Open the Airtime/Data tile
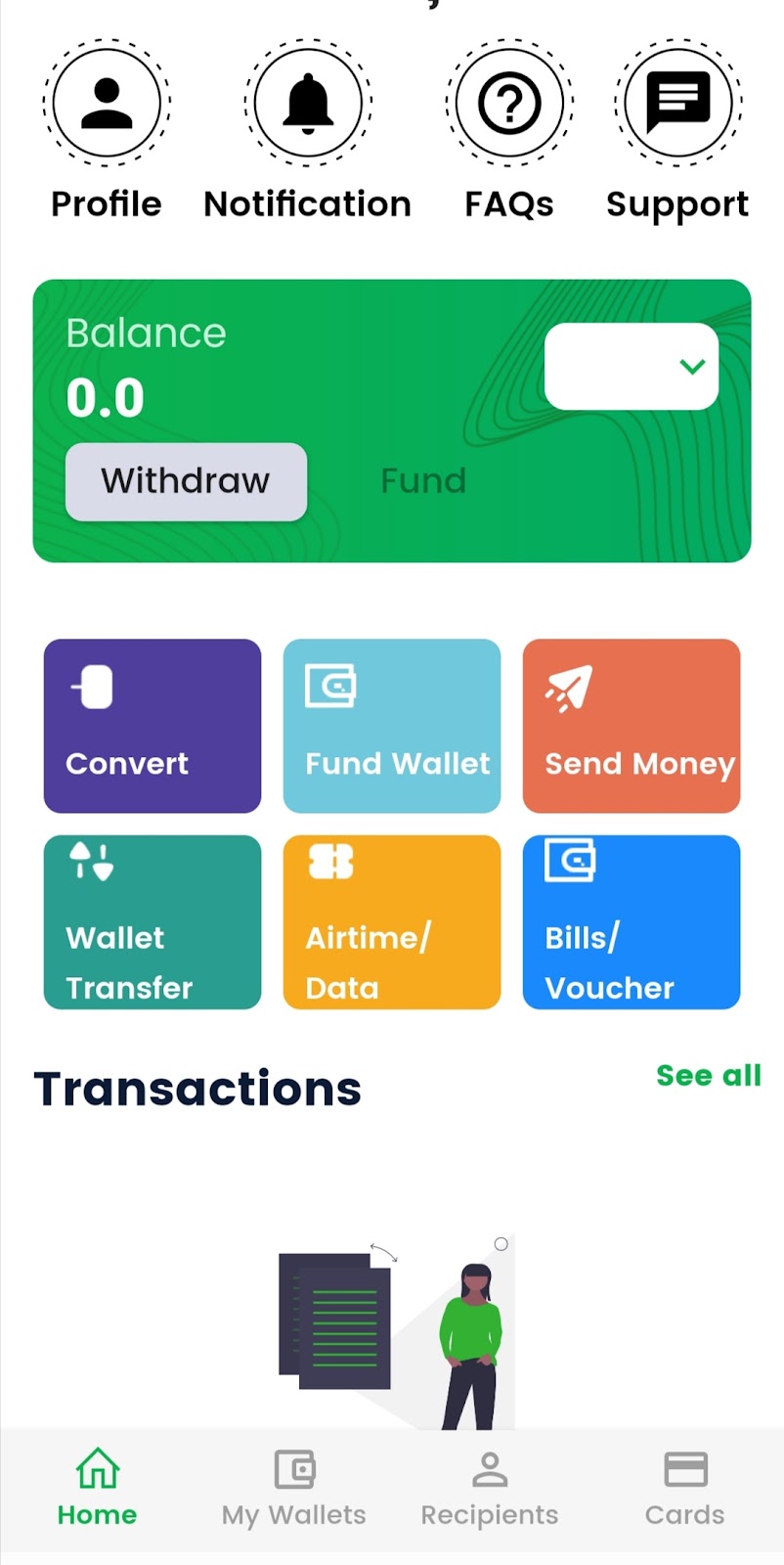 coord(392,921)
